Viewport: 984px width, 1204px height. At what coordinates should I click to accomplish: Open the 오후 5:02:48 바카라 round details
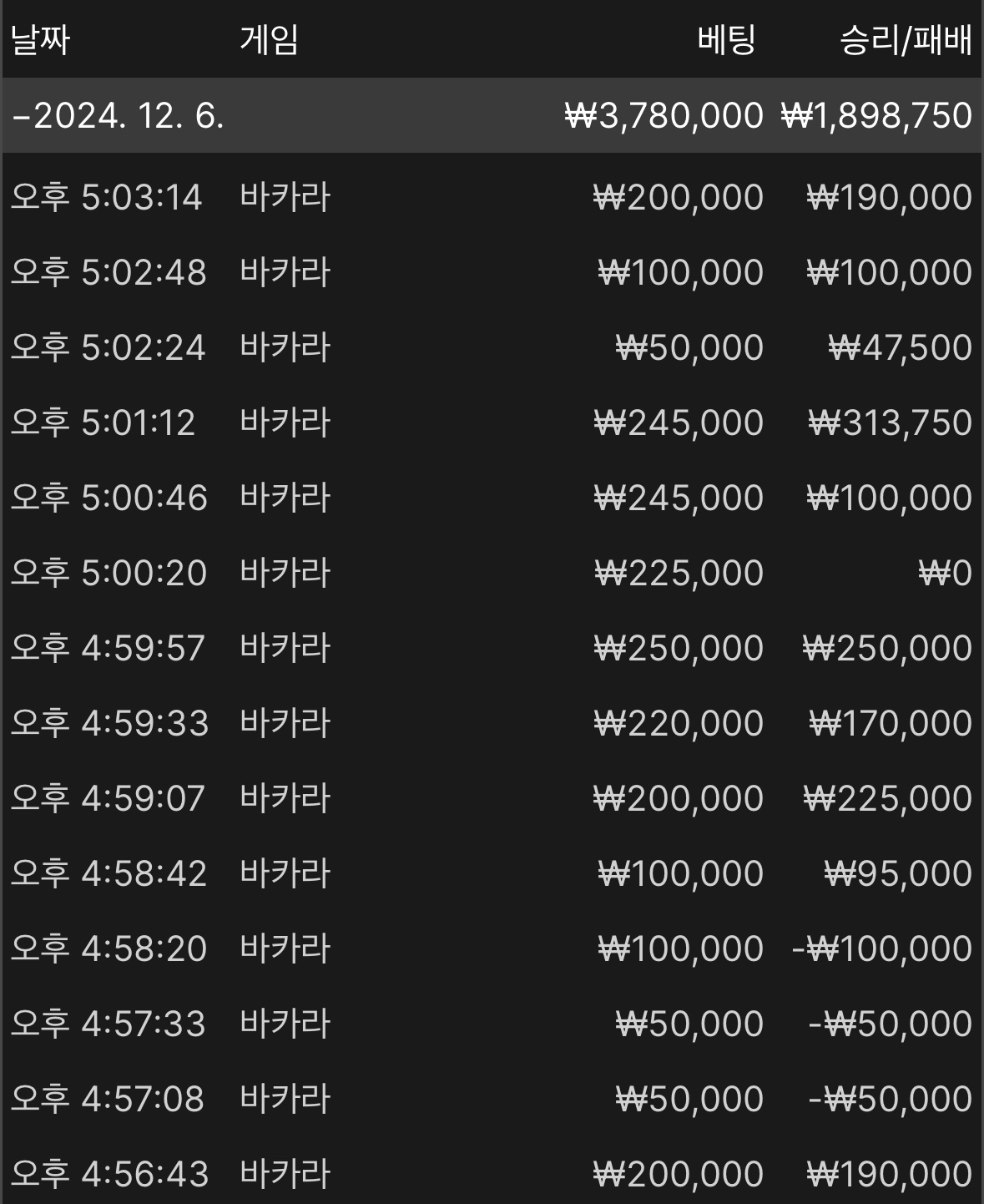(491, 273)
